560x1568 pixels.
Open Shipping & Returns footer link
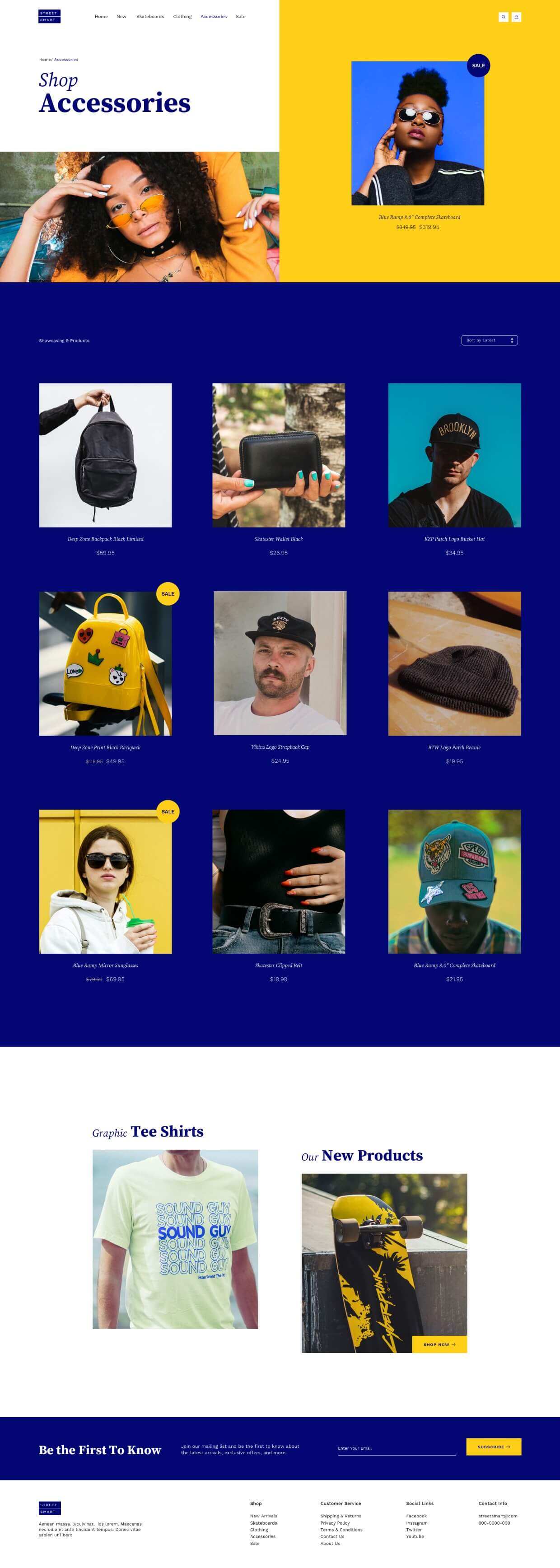(x=340, y=1516)
